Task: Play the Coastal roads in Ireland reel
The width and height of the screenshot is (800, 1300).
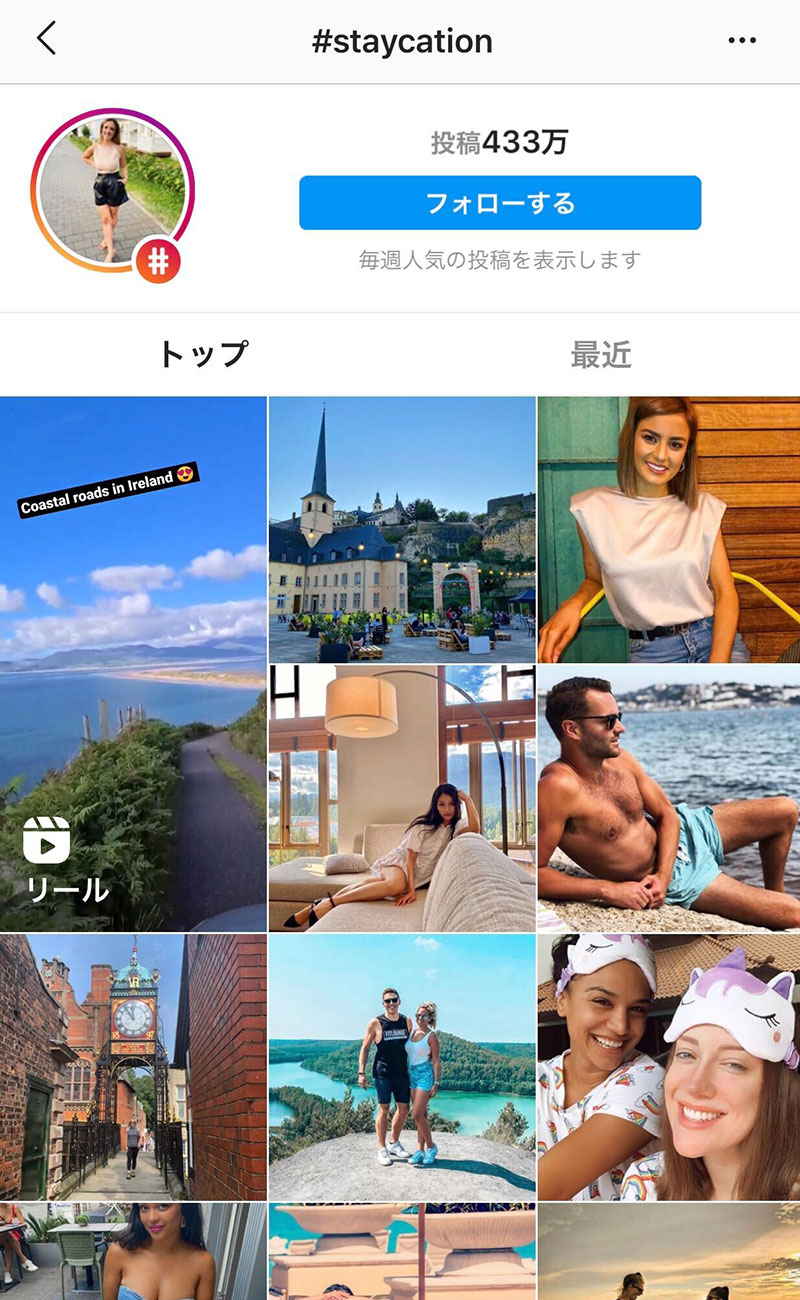Action: click(x=133, y=664)
